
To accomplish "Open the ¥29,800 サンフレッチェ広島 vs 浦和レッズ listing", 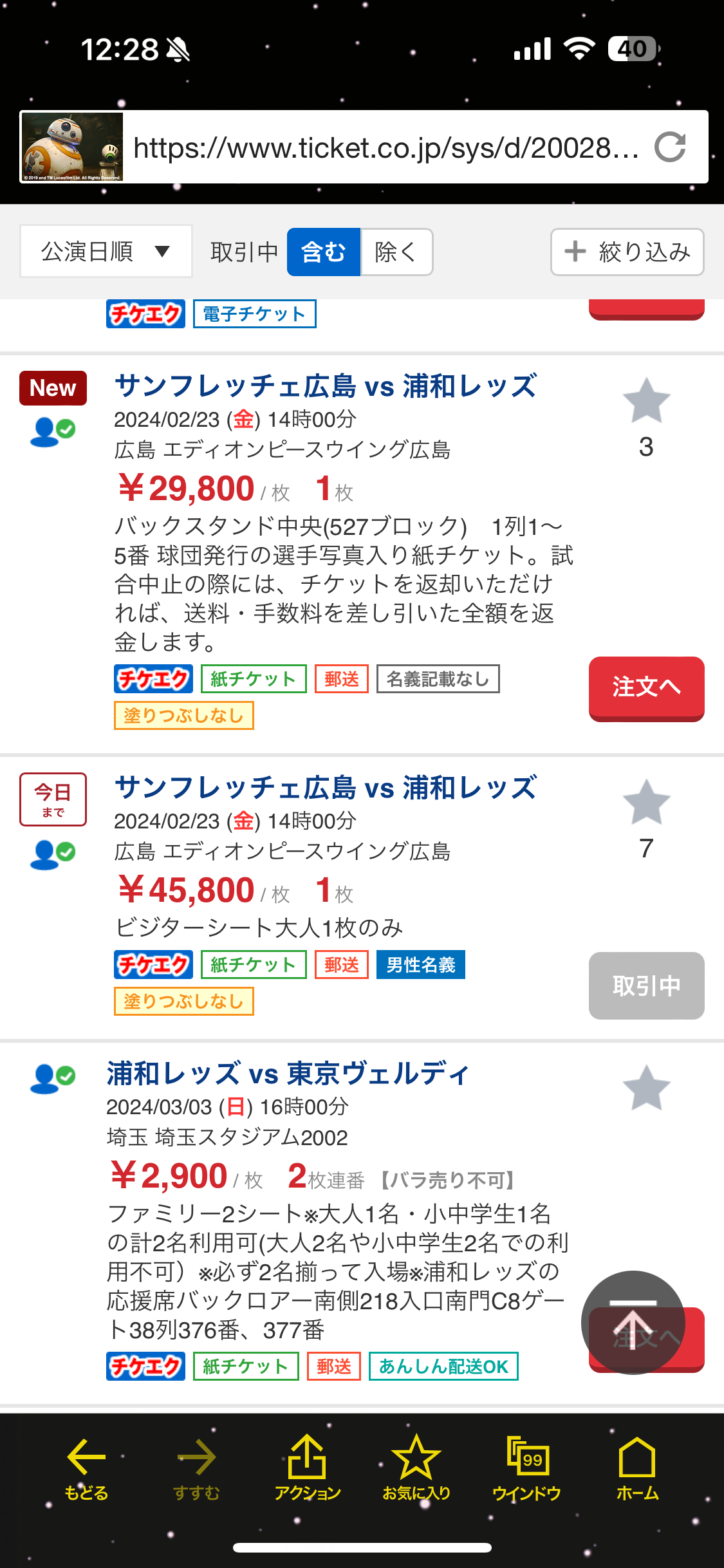I will (326, 386).
